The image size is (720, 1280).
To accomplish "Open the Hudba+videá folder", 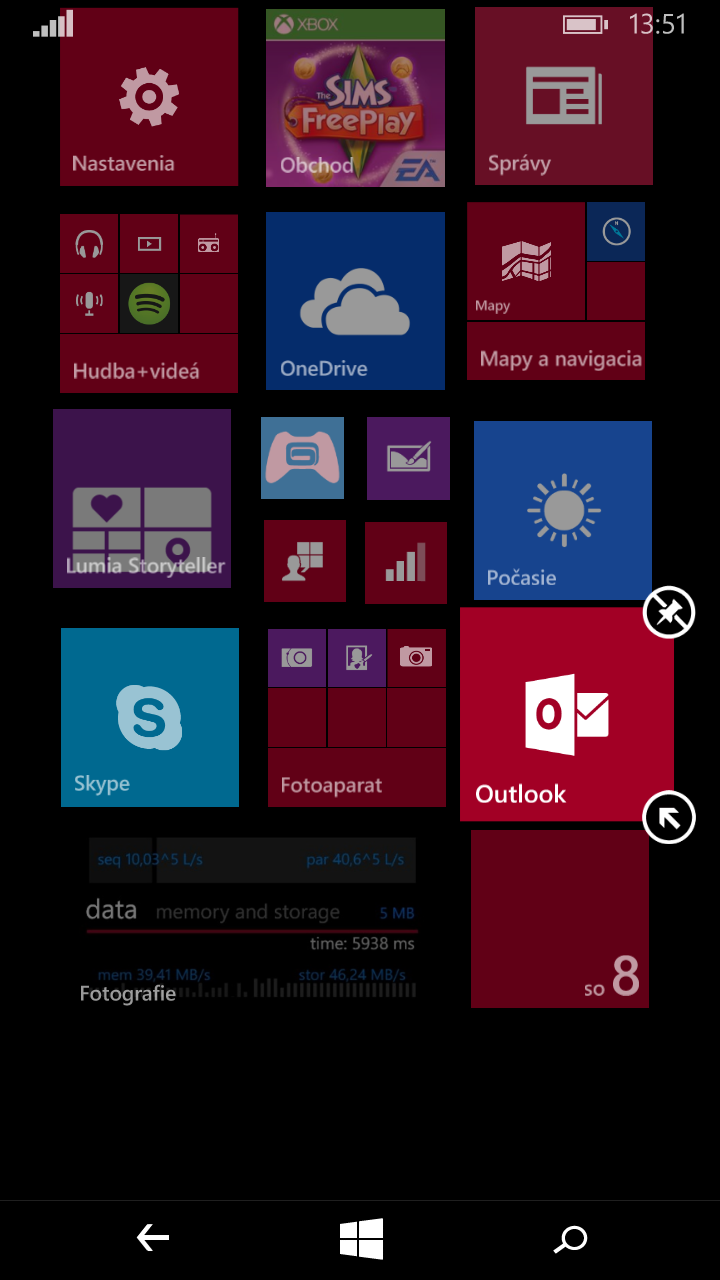I will pyautogui.click(x=149, y=304).
